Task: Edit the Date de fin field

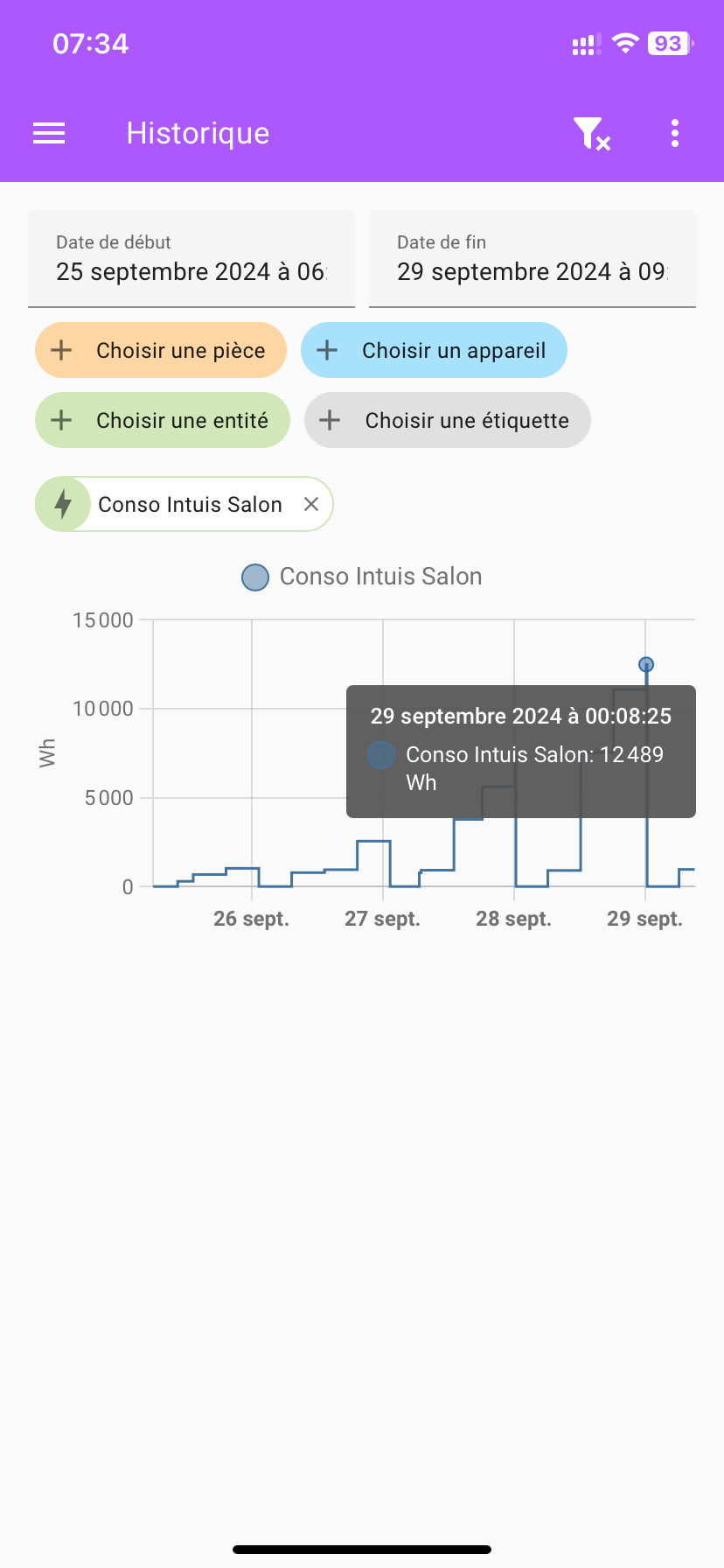Action: (x=533, y=259)
